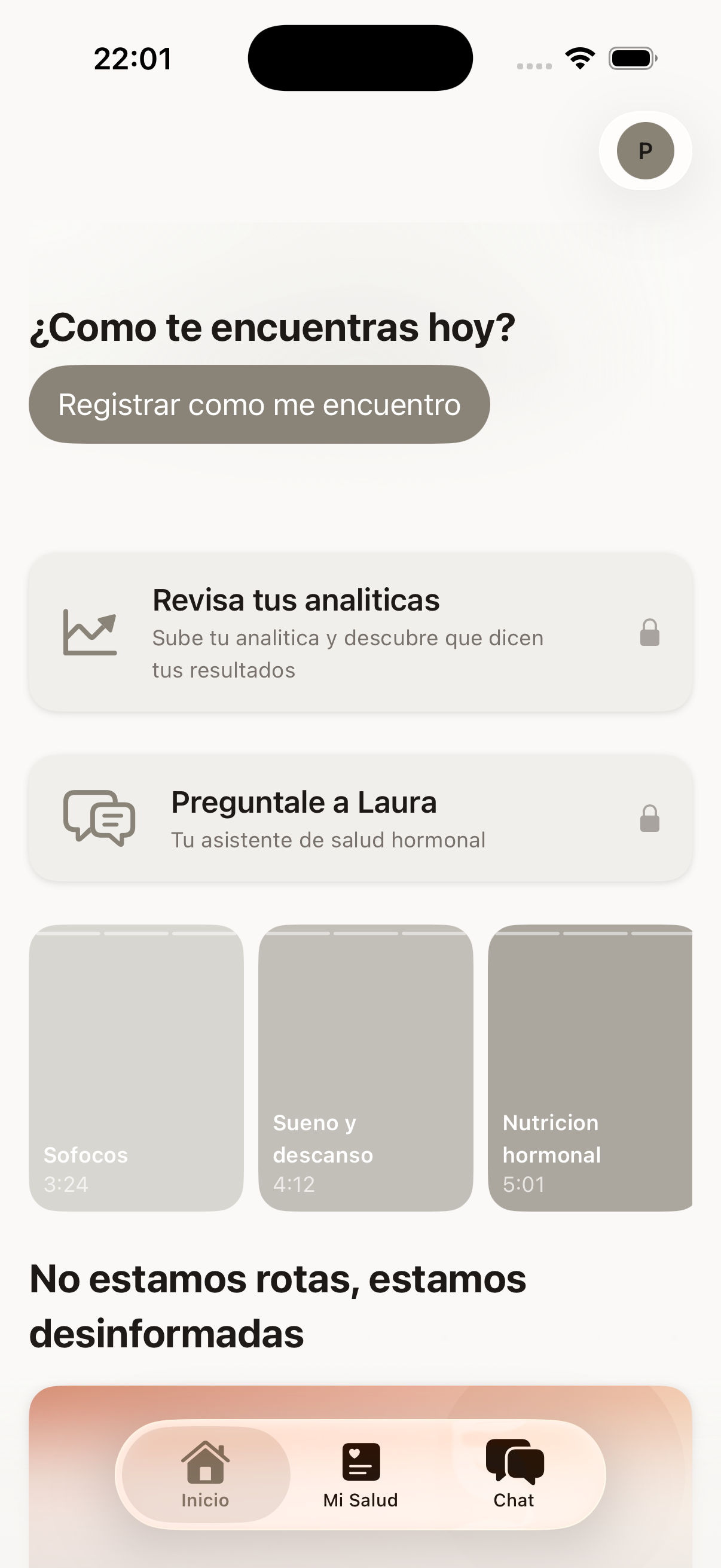The image size is (721, 1568).
Task: Open the profile avatar with initial P
Action: click(645, 151)
